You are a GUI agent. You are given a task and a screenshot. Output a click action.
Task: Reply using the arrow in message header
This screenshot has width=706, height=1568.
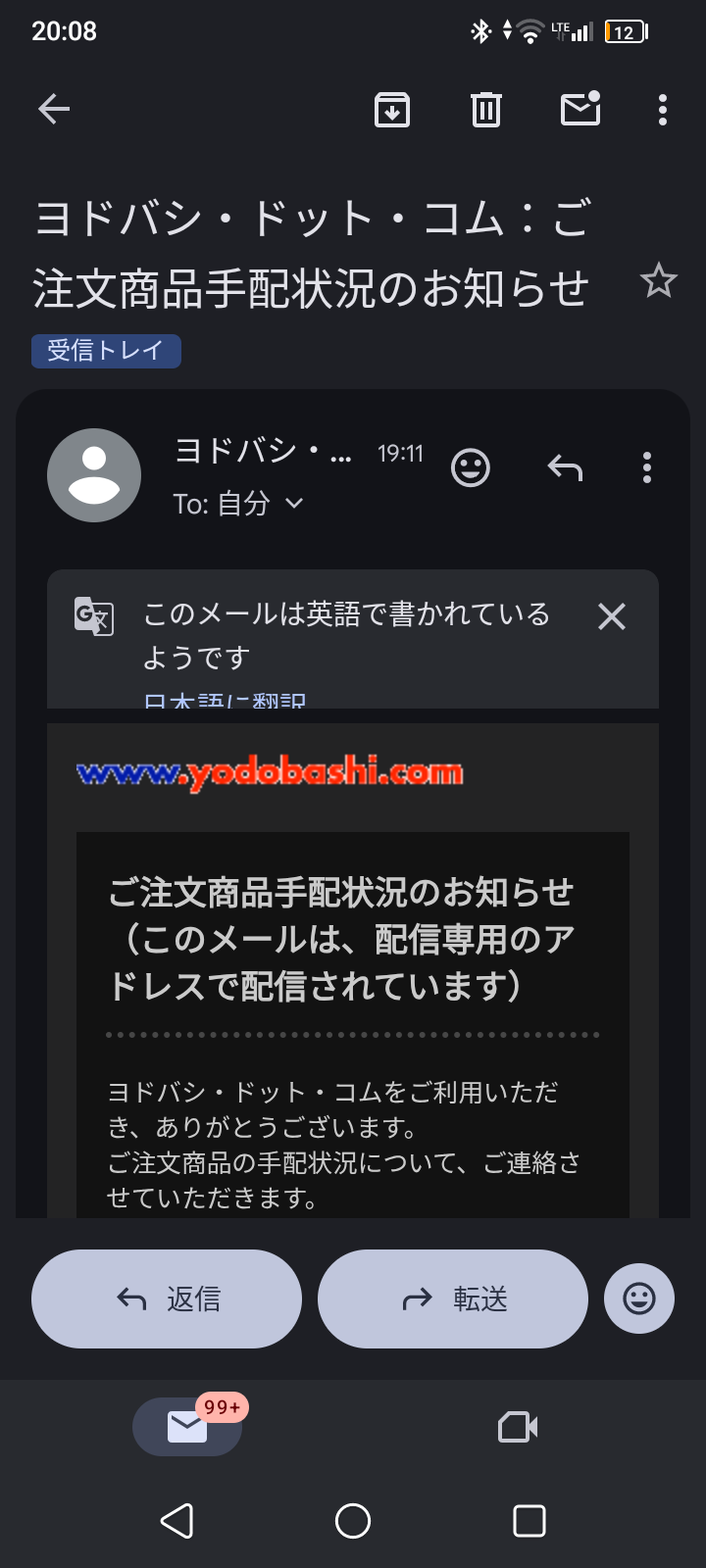click(565, 467)
